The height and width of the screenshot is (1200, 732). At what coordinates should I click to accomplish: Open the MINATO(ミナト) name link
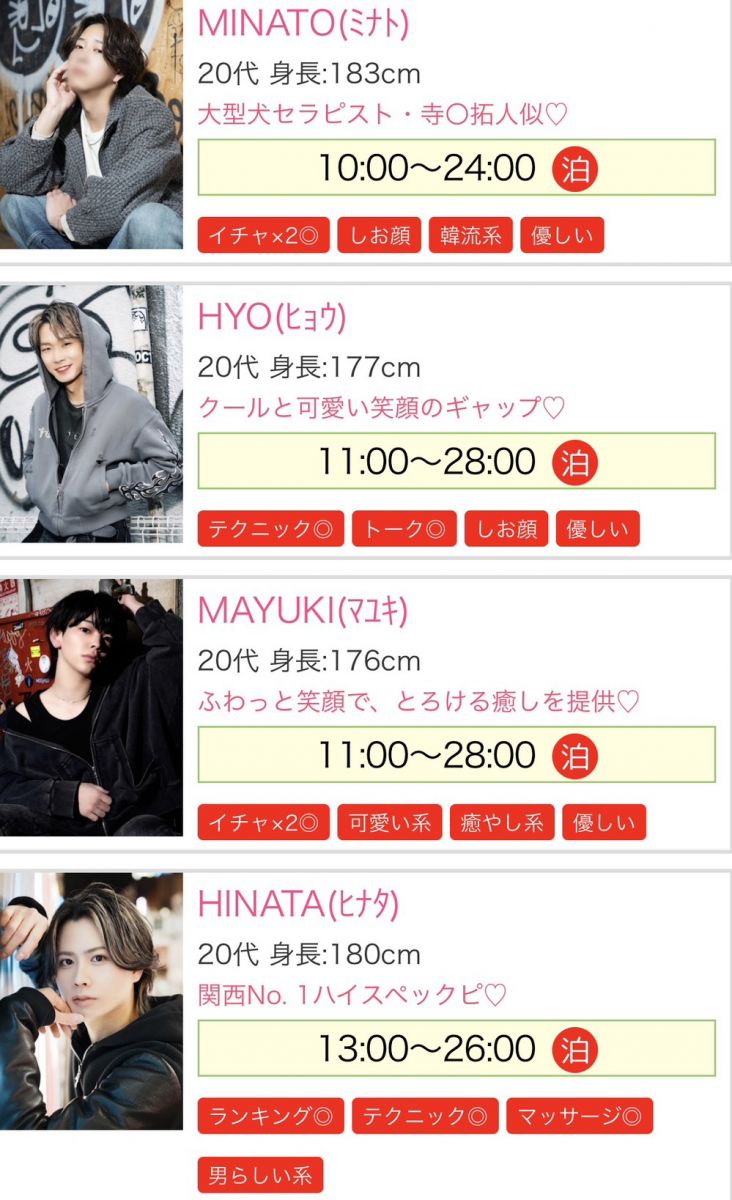click(303, 24)
